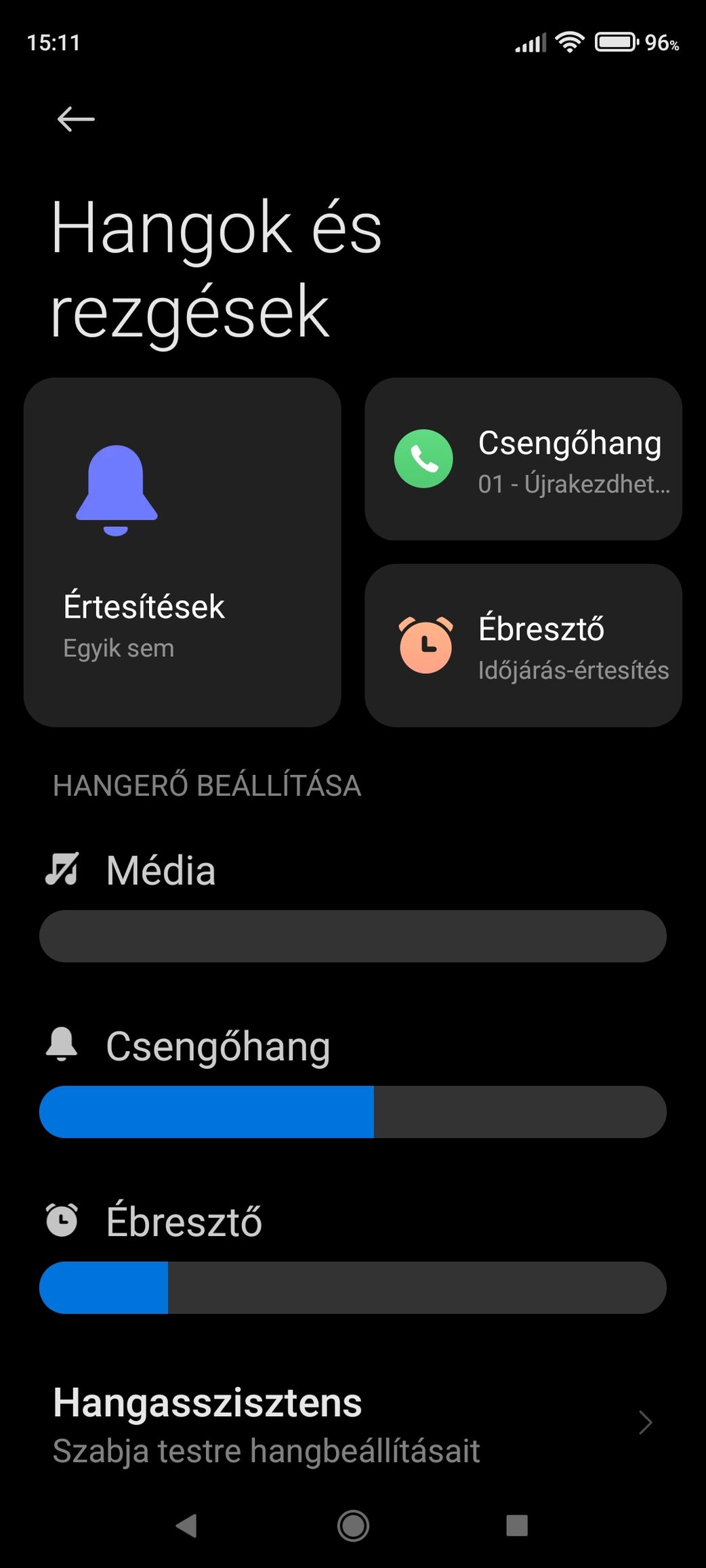Tap the Csengőhang volume slider
The width and height of the screenshot is (706, 1568).
point(352,1112)
